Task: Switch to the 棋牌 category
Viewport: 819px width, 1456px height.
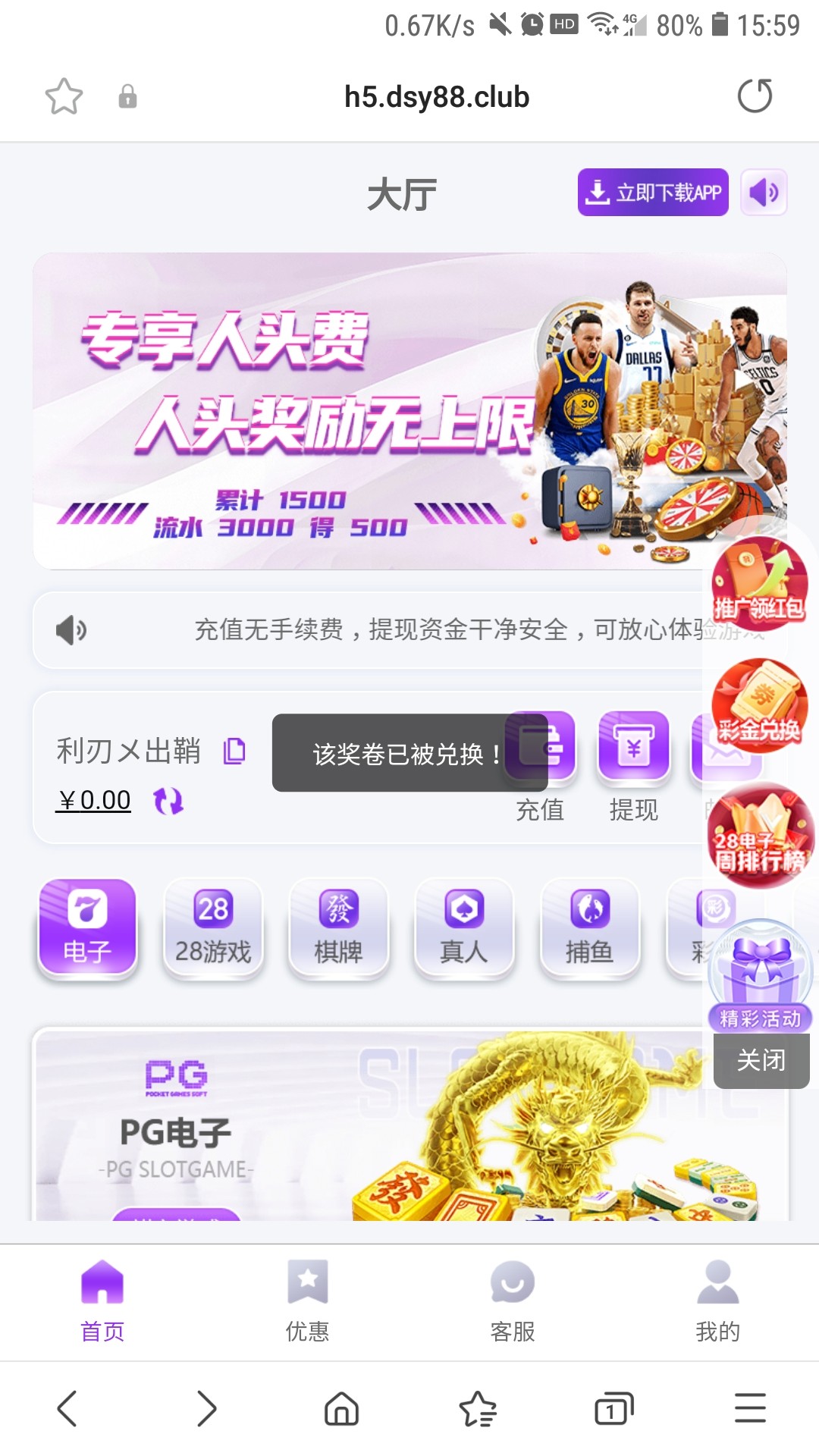Action: point(339,927)
